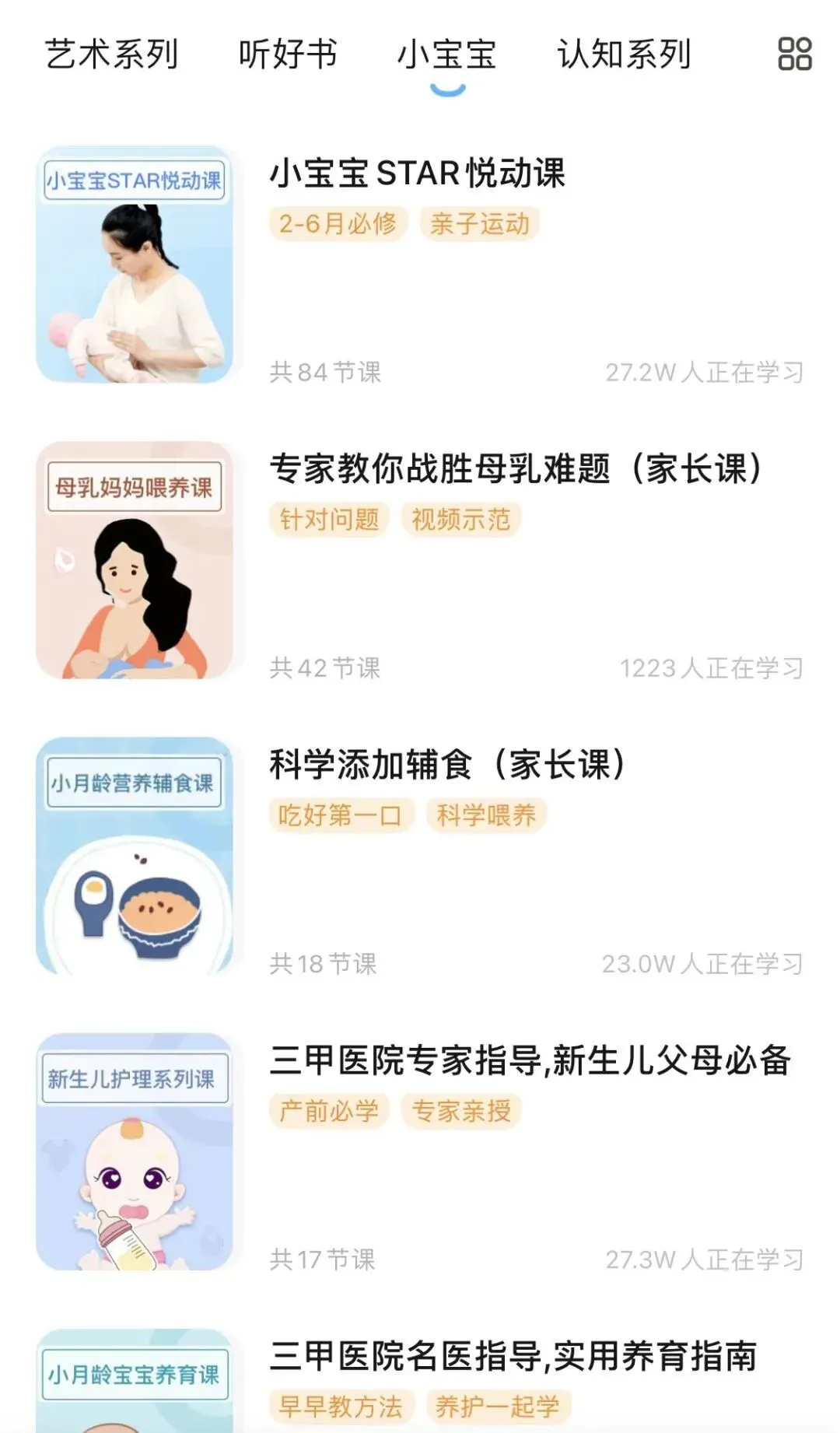Open 三甲医院名医指导,实用养育指南 course
840x1433 pixels.
[420, 1380]
